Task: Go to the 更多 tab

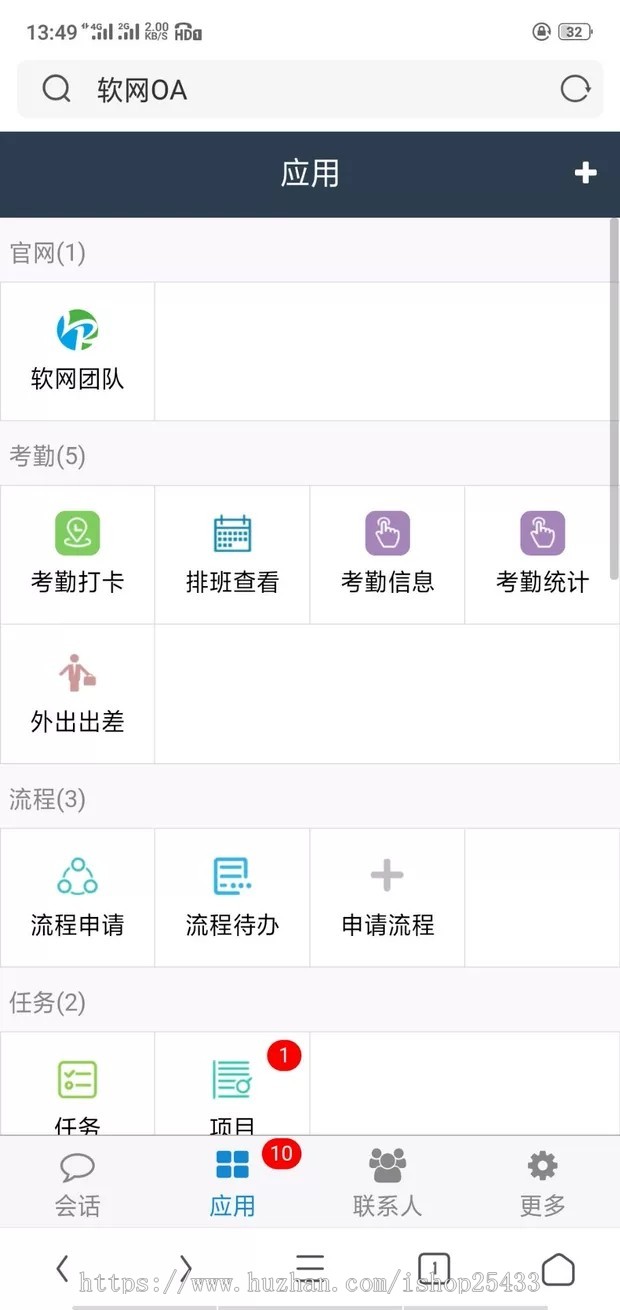Action: tap(542, 1184)
